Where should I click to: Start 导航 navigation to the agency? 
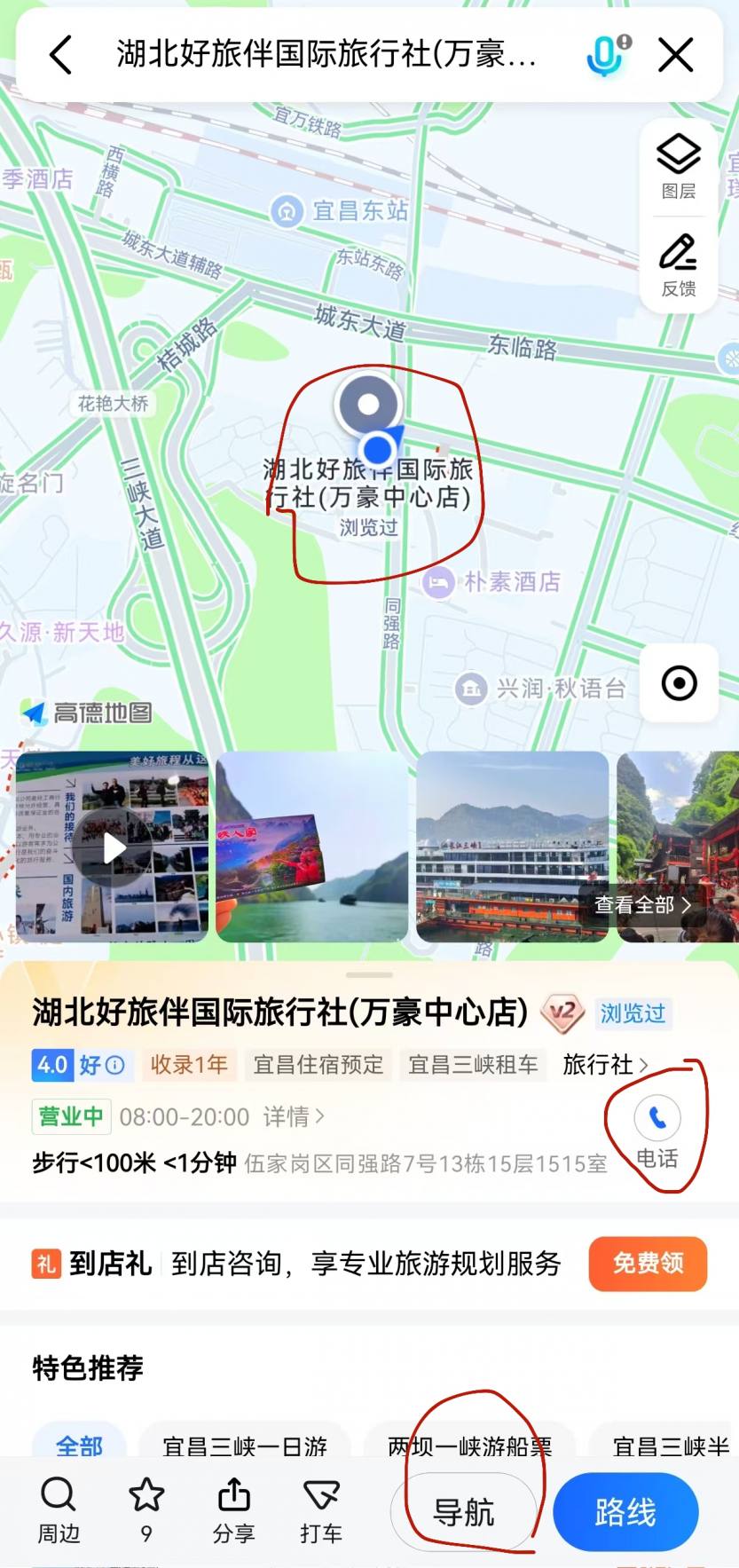(463, 1512)
